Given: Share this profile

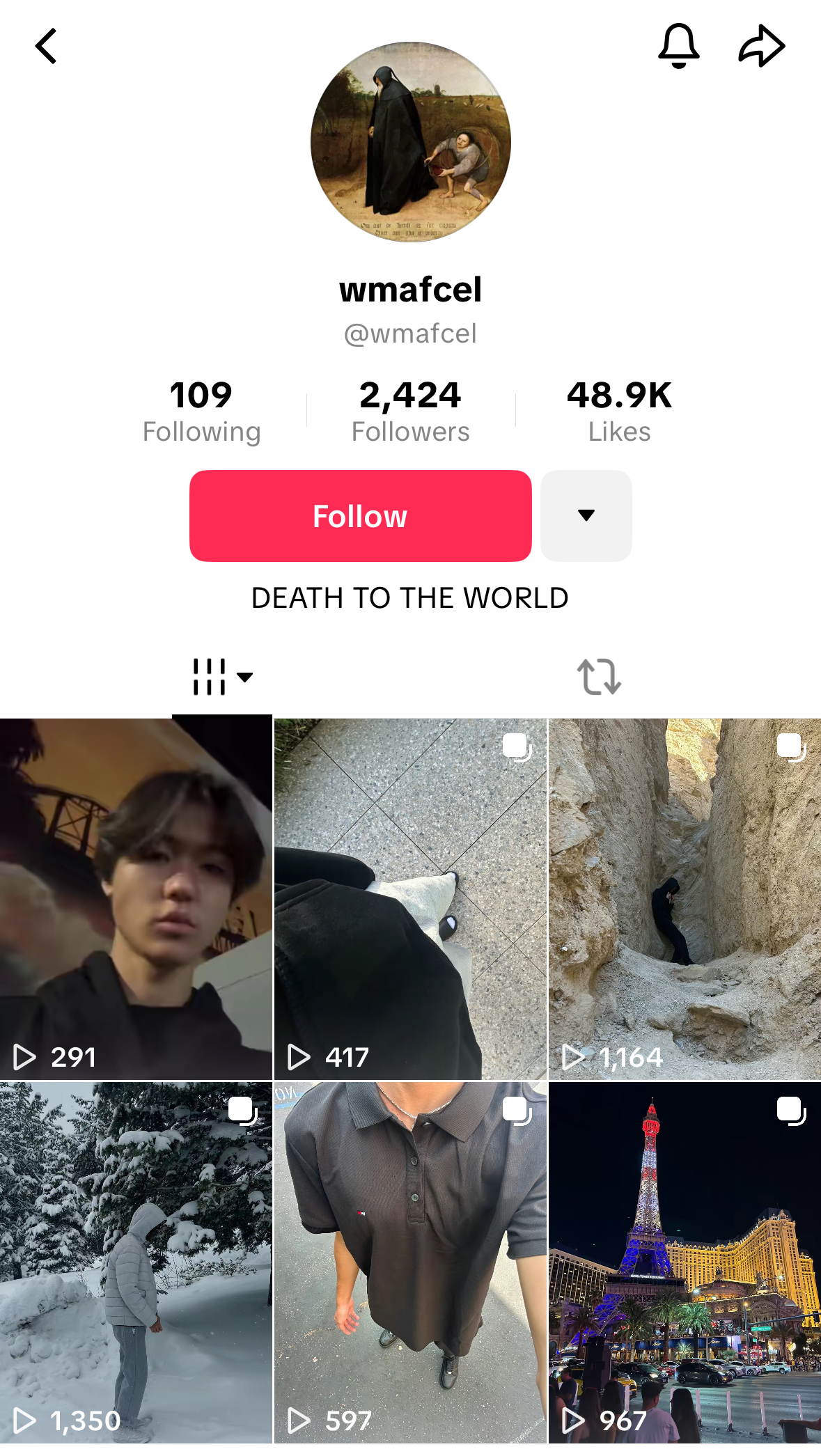Looking at the screenshot, I should point(761,47).
